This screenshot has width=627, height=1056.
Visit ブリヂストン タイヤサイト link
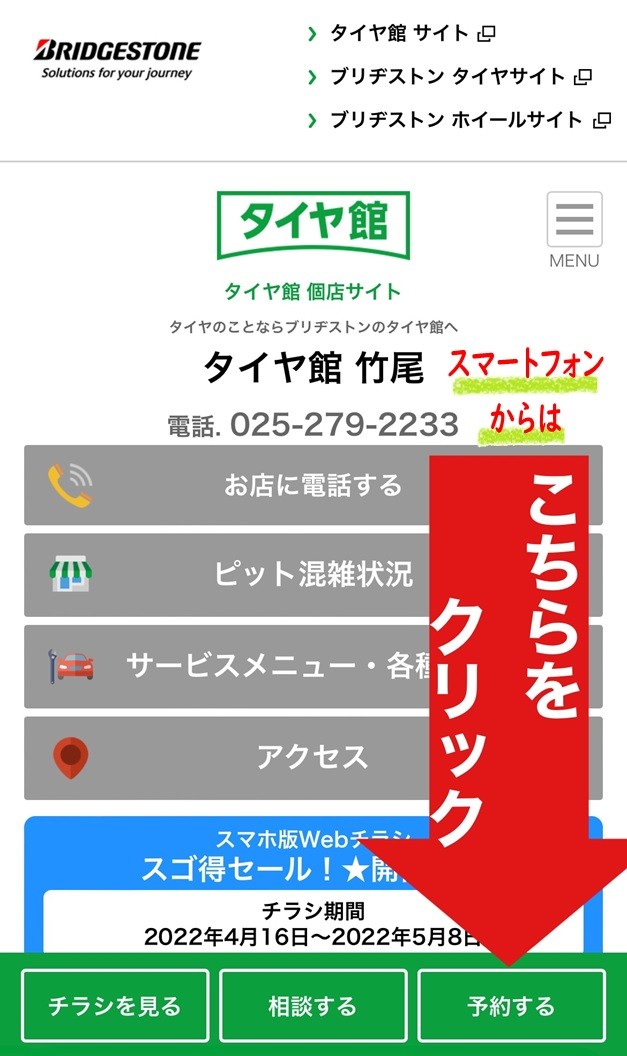448,76
